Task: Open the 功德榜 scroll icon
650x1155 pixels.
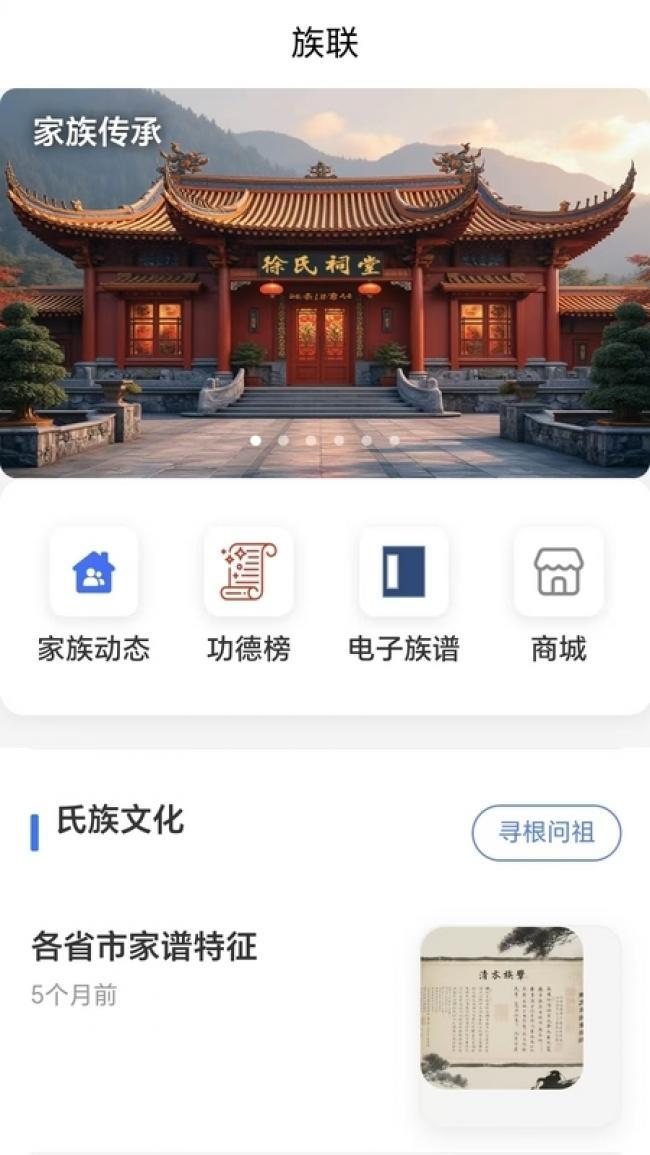Action: coord(248,572)
